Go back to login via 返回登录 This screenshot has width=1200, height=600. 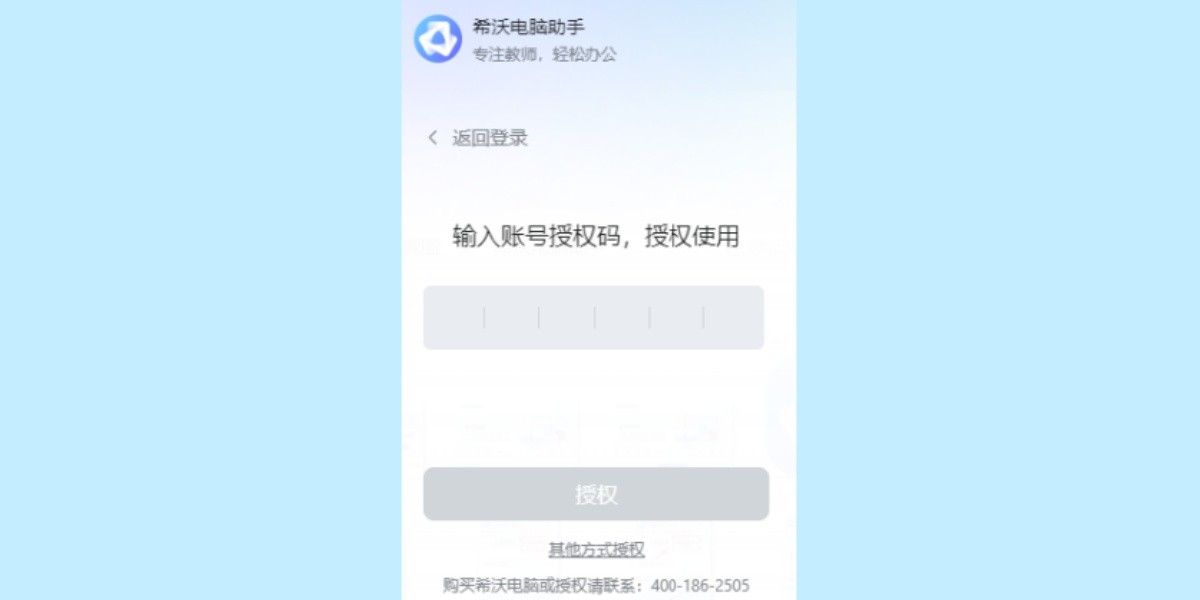pyautogui.click(x=478, y=138)
